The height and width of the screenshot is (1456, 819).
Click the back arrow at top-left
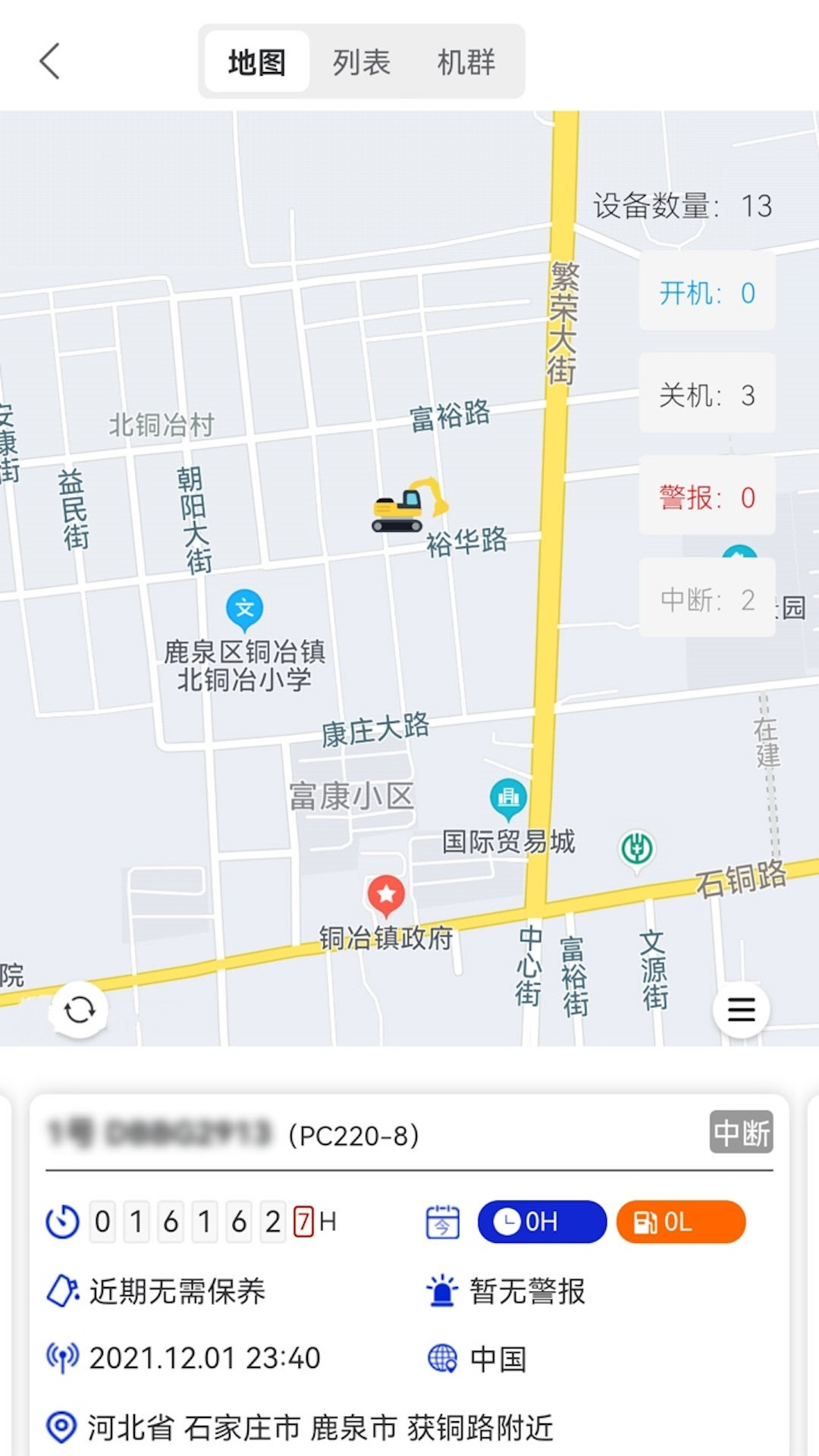pos(49,61)
